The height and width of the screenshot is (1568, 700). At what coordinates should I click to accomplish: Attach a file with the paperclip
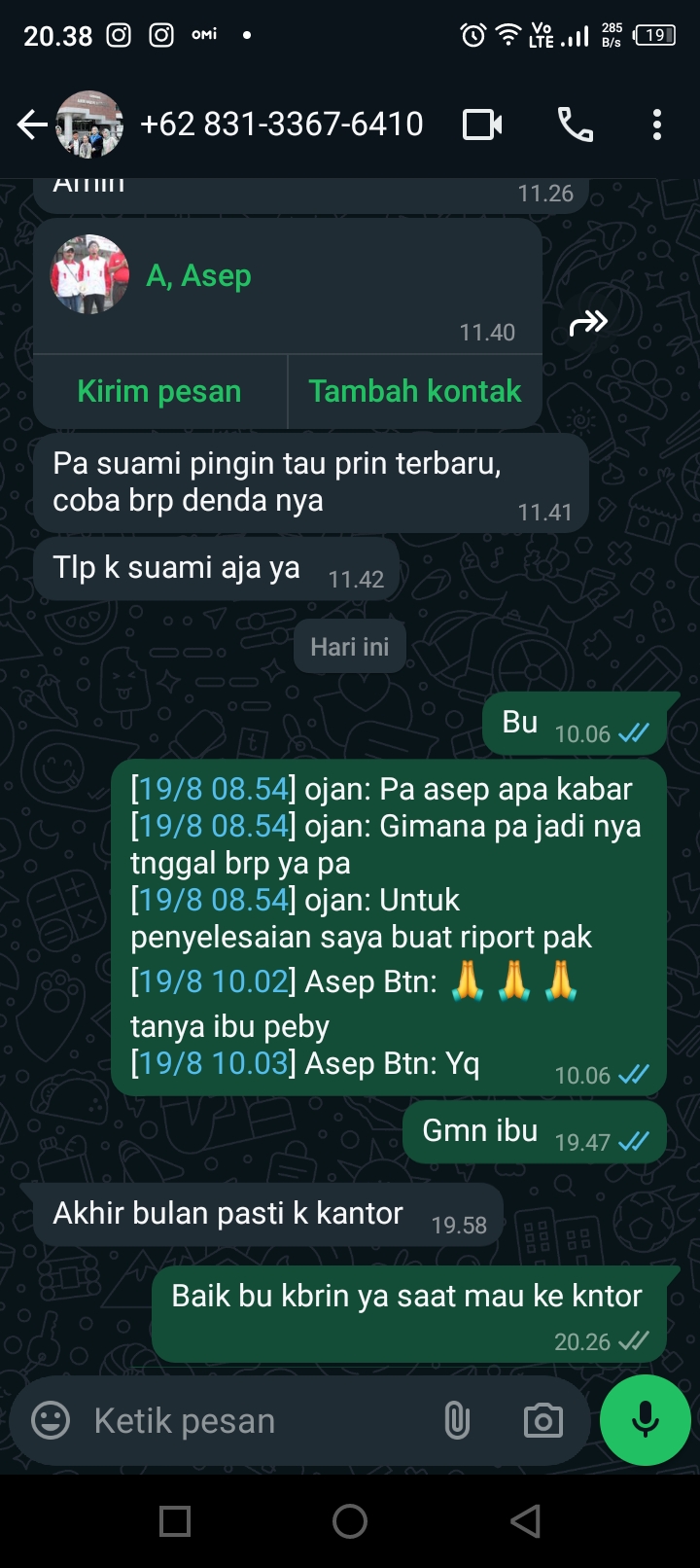click(x=457, y=1421)
